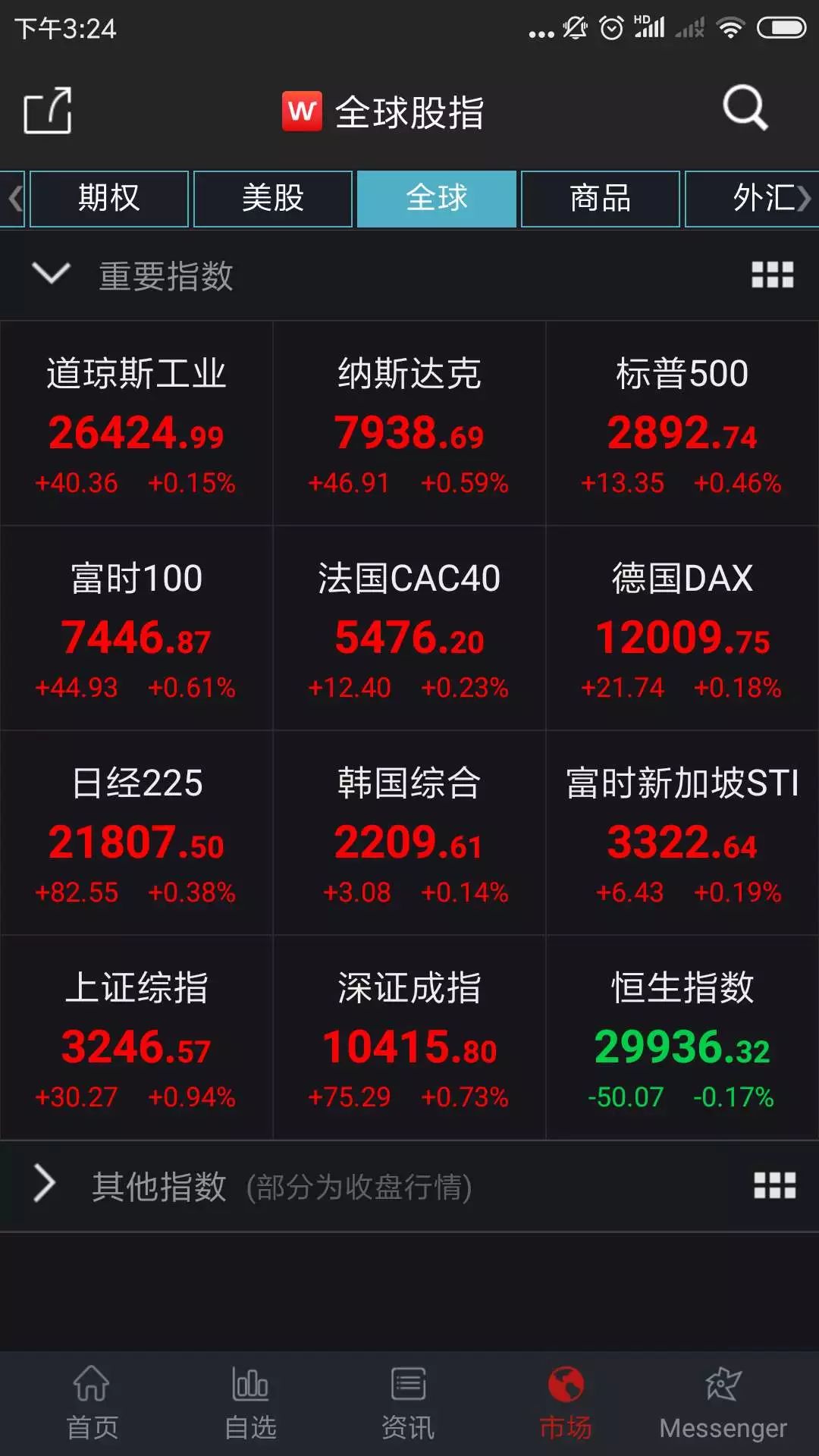Tap the share icon in the header

click(x=48, y=111)
